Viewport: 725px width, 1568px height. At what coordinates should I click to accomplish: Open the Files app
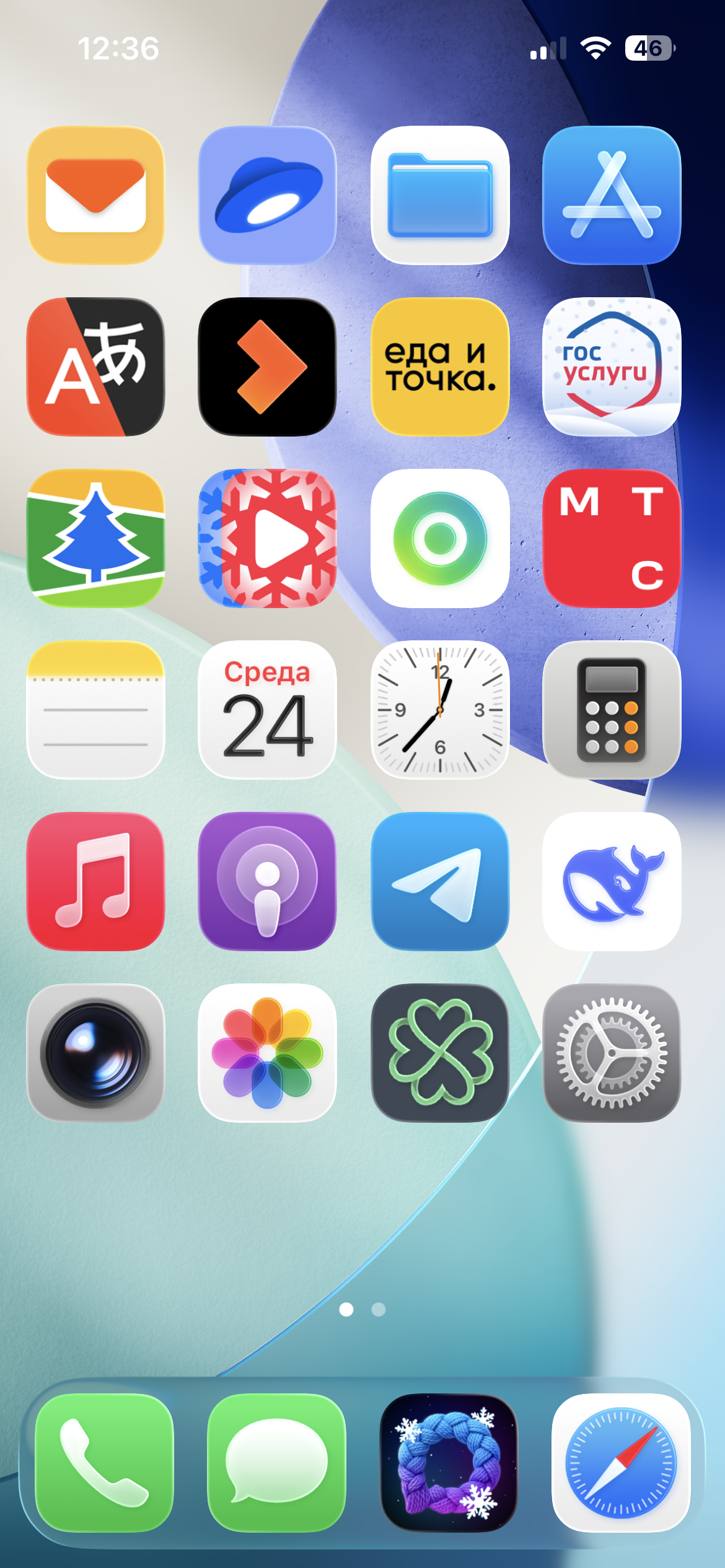click(439, 195)
